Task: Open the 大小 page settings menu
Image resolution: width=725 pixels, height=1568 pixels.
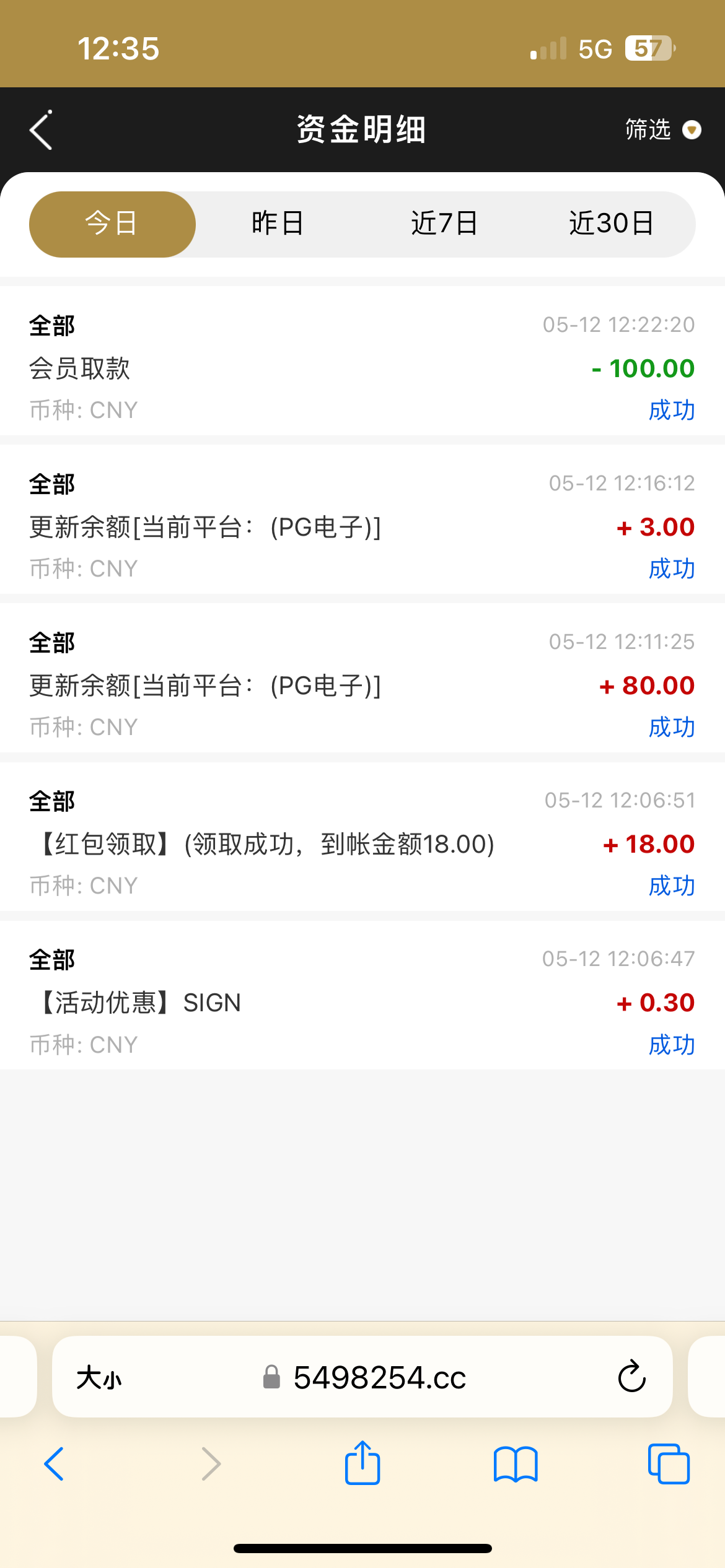Action: 99,1378
